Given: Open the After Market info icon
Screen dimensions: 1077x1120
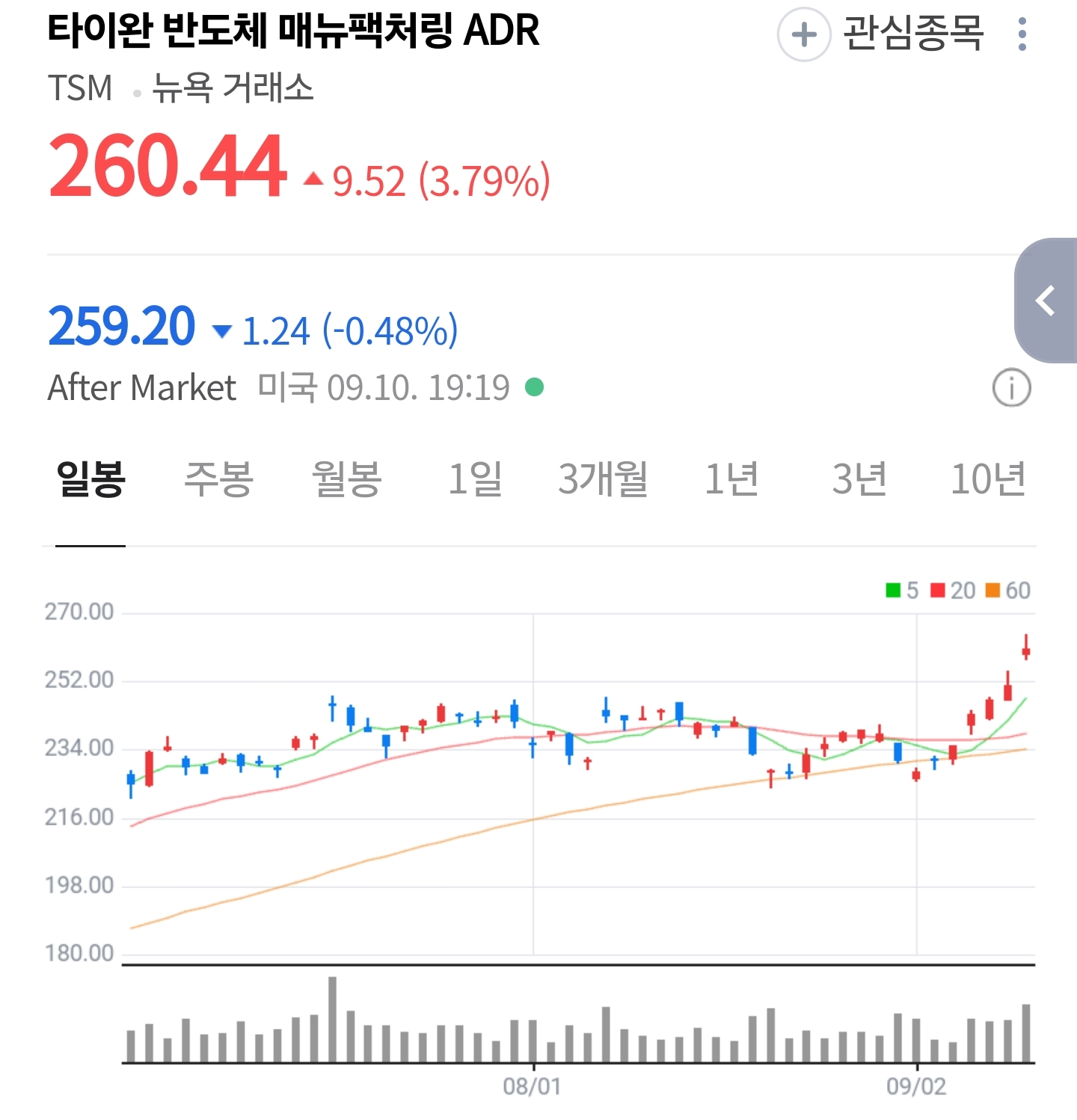Looking at the screenshot, I should (1011, 388).
